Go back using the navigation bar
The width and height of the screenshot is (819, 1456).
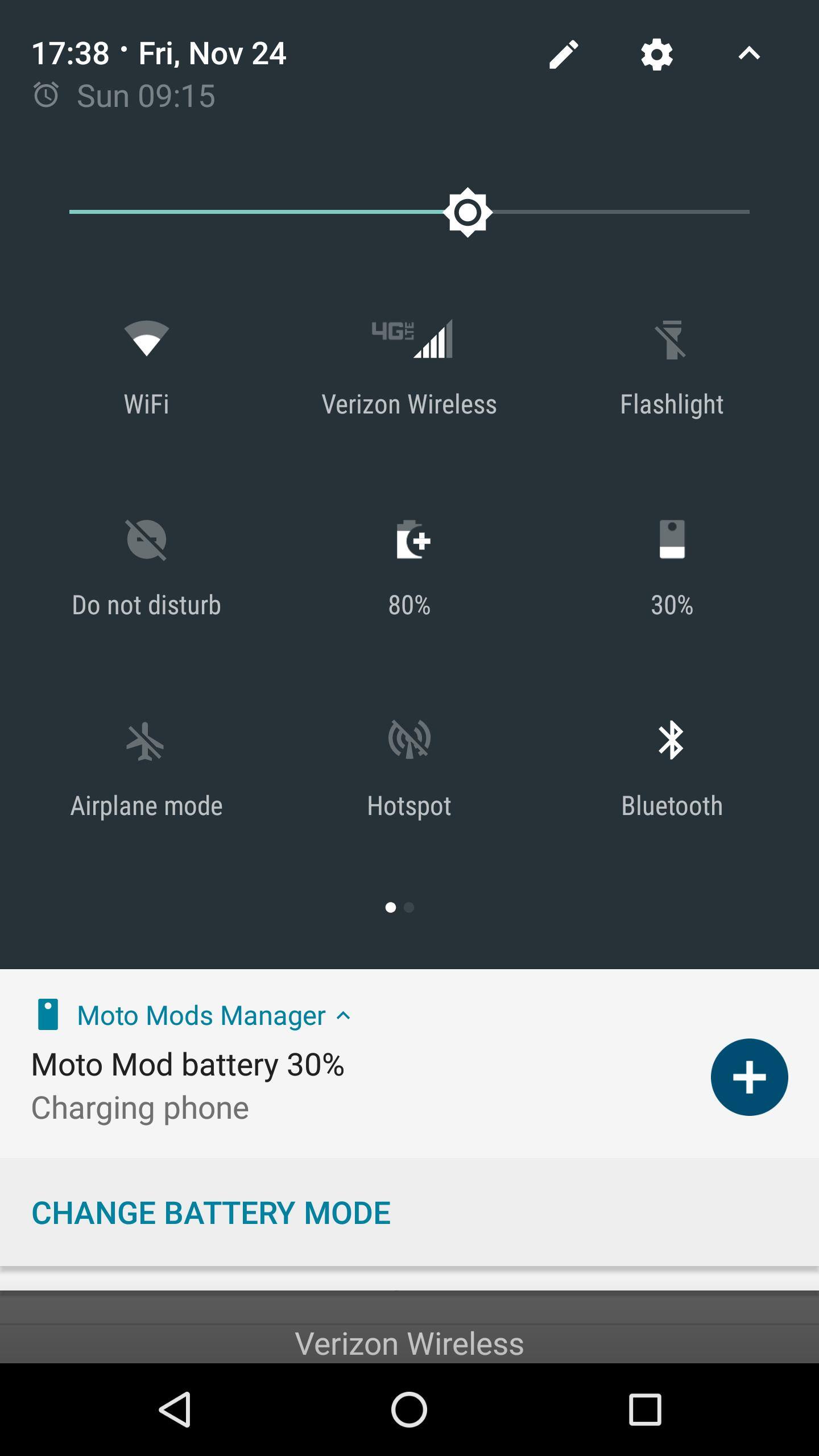point(175,1409)
